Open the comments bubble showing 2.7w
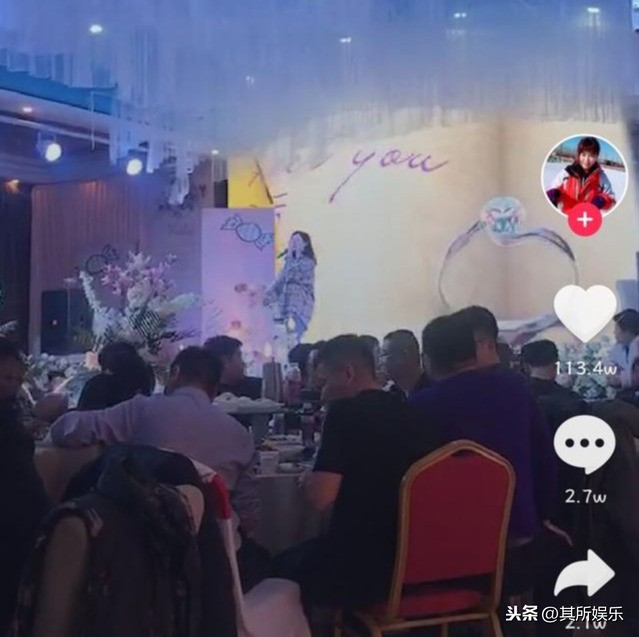 (584, 443)
